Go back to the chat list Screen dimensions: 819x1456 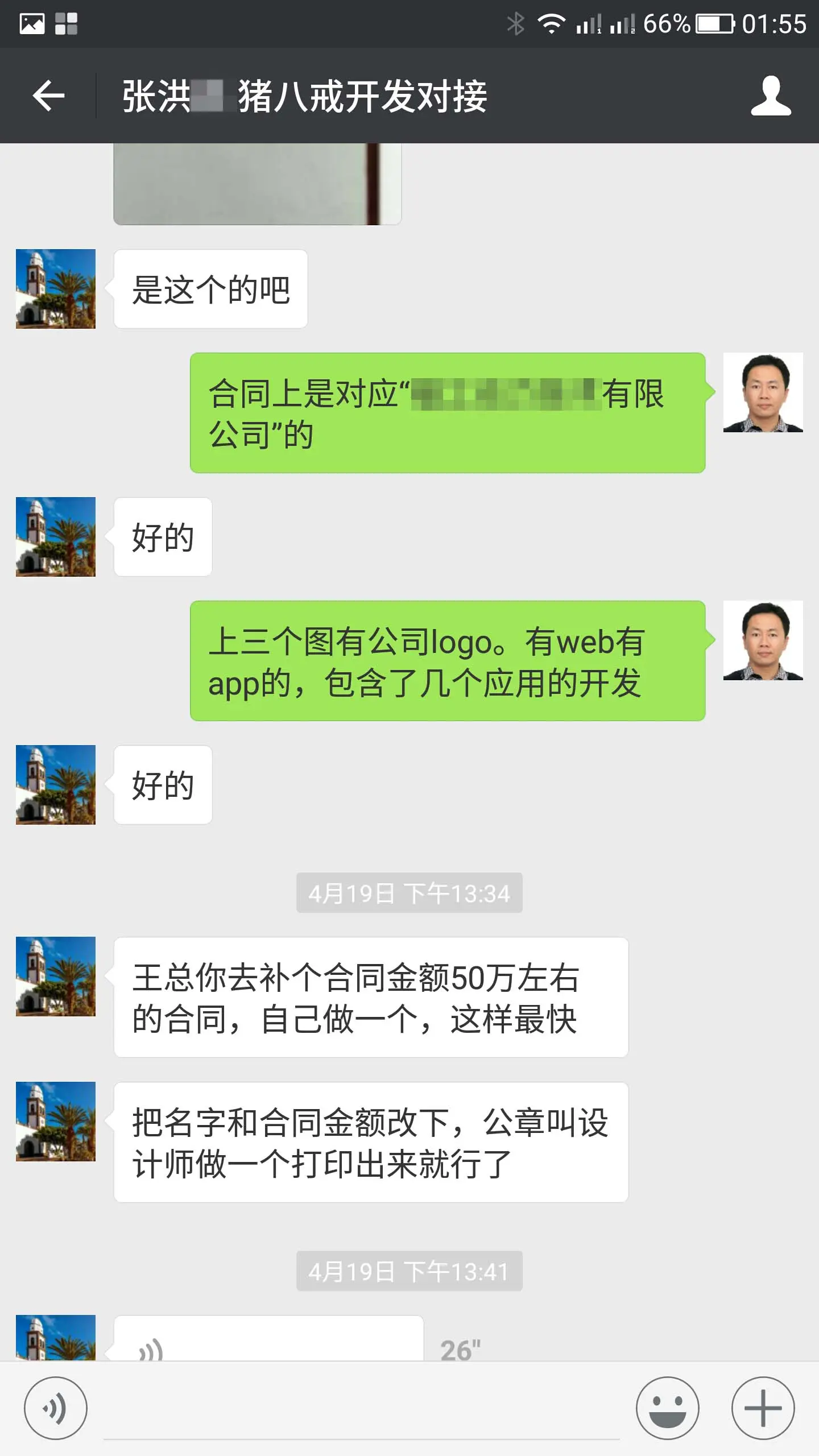click(x=48, y=96)
